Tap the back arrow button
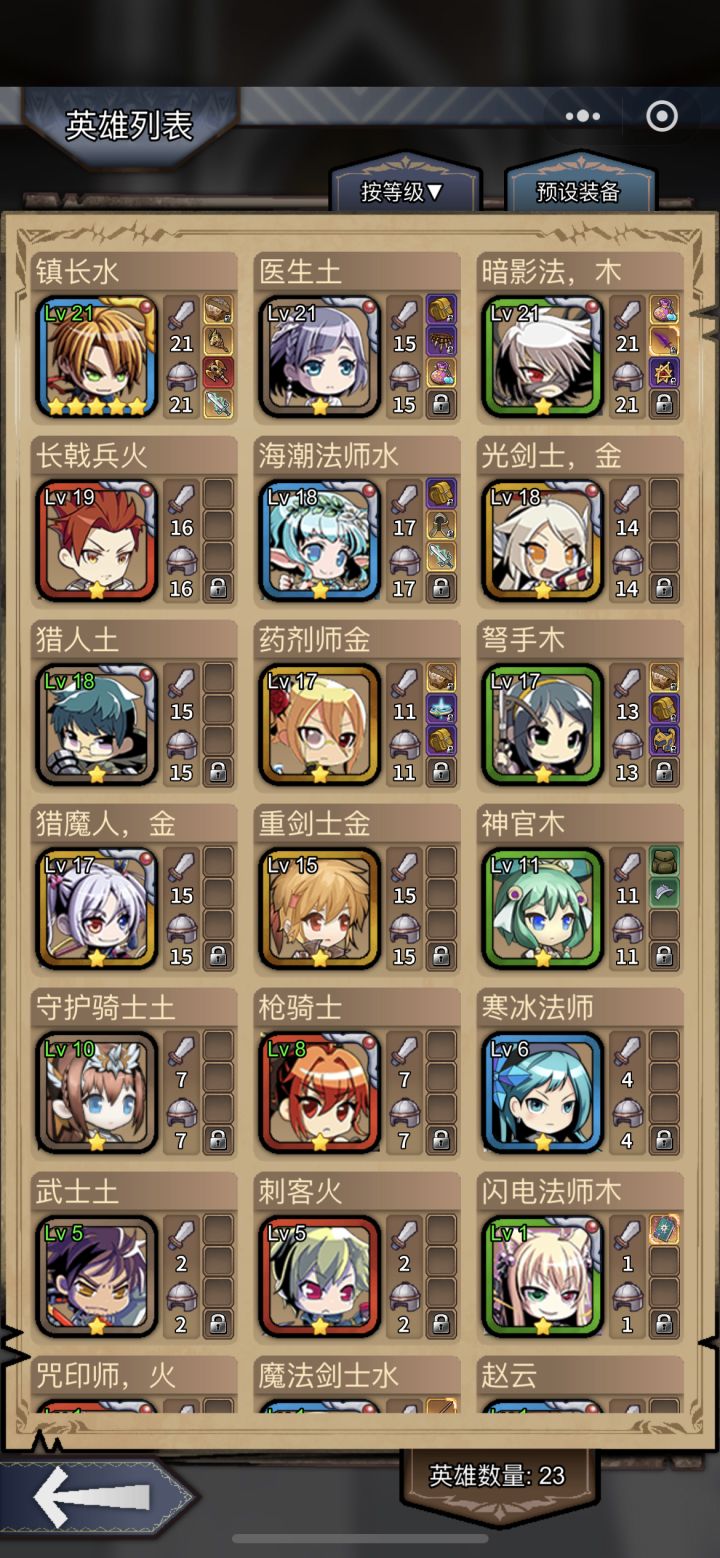The width and height of the screenshot is (720, 1558). coord(97,1497)
